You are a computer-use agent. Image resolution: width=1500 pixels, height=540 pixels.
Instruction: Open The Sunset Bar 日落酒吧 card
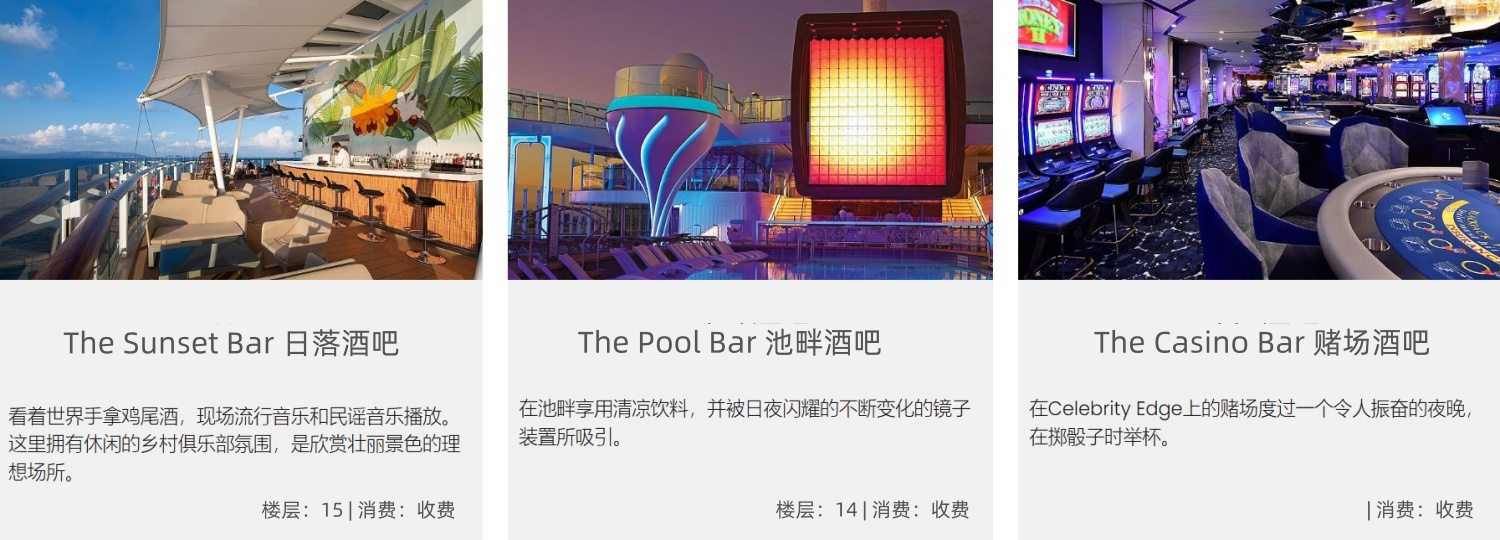[x=232, y=343]
